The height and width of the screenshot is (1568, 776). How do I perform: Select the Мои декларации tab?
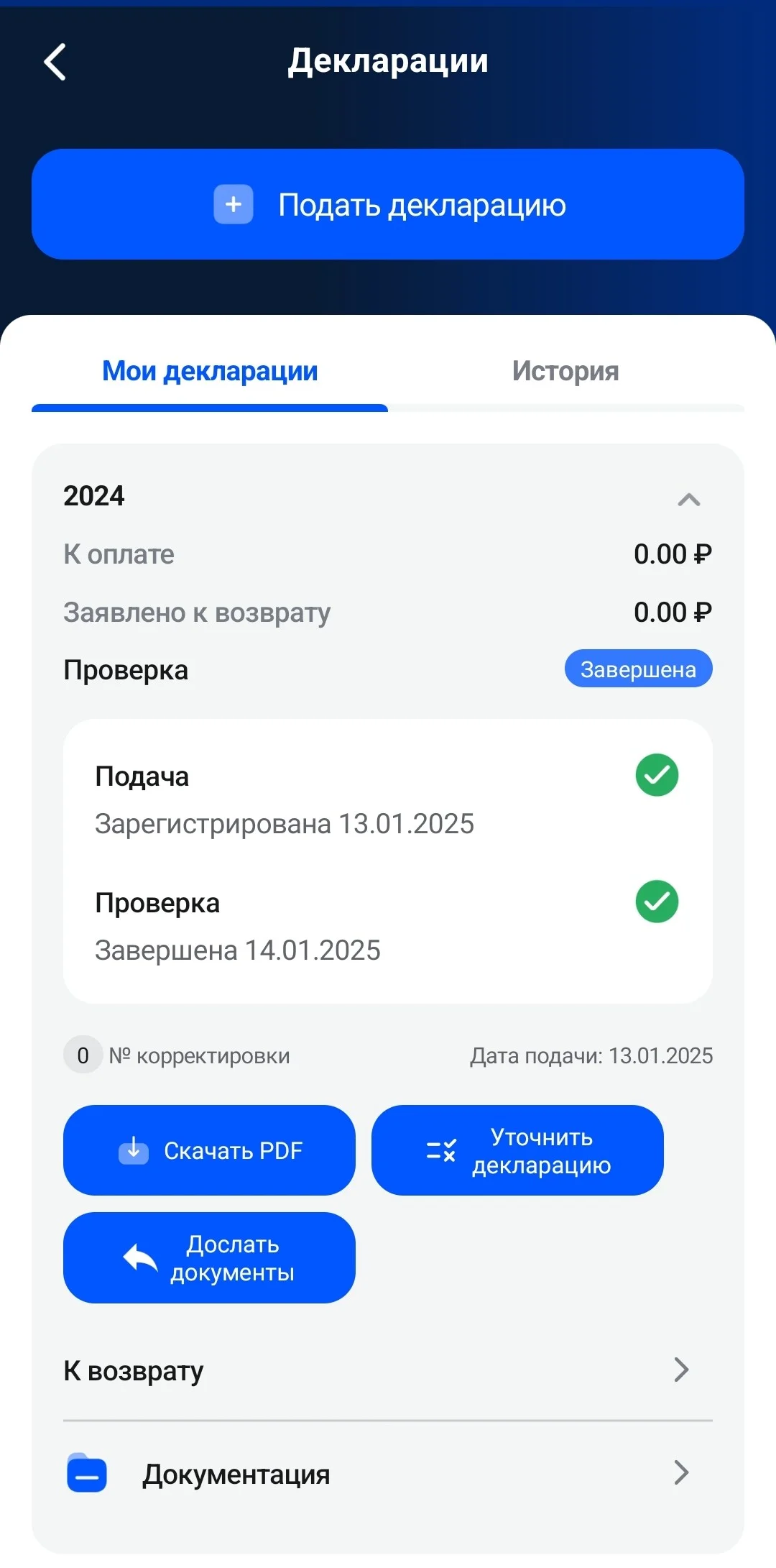[x=210, y=372]
